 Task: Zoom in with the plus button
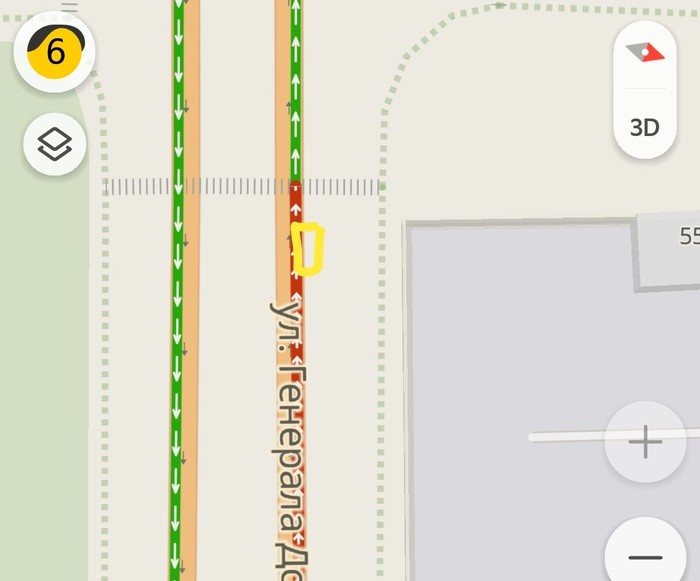[645, 441]
